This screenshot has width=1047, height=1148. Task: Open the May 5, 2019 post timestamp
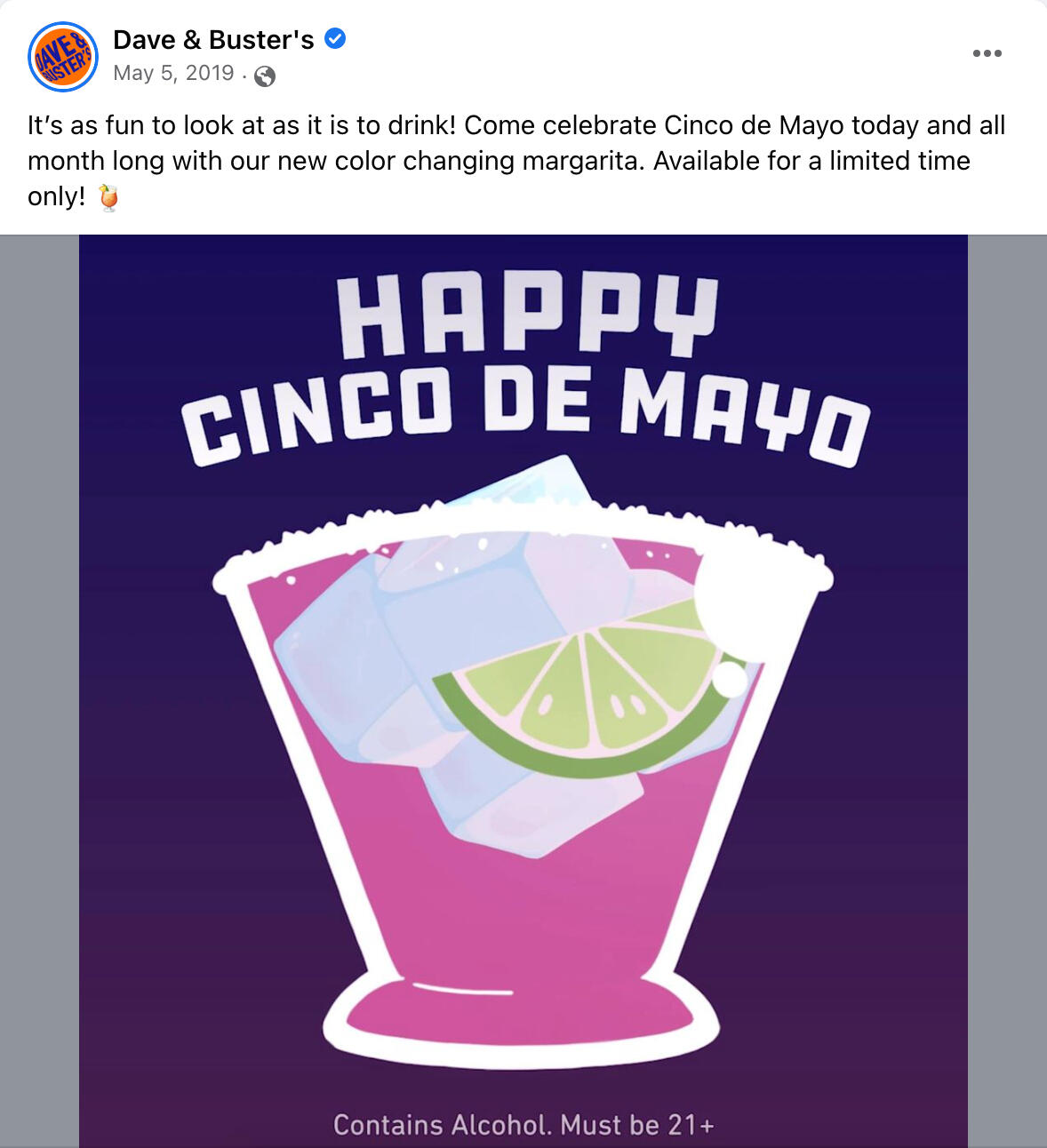tap(173, 74)
